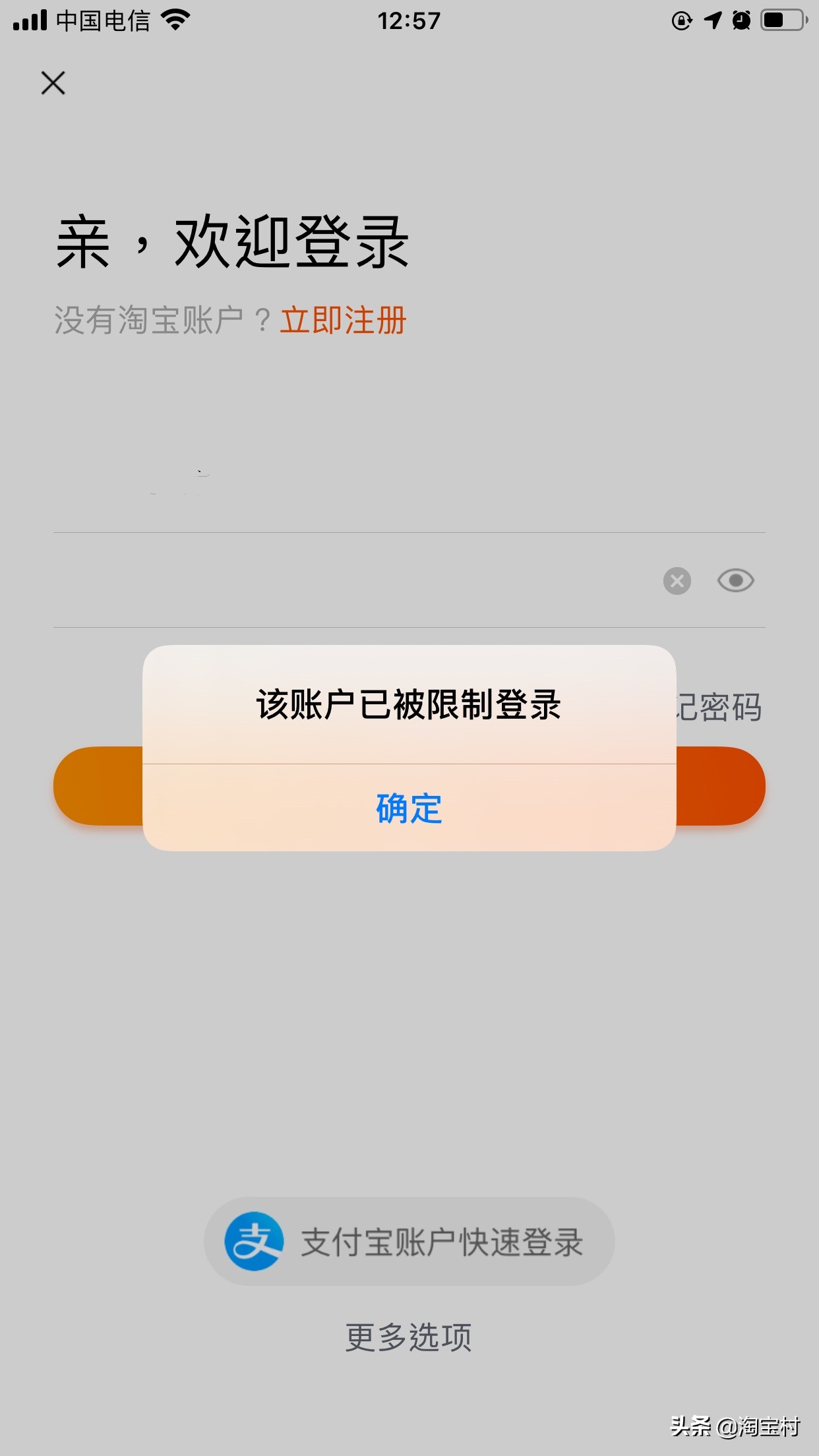Click the clock showing 12:57
Image resolution: width=819 pixels, height=1456 pixels.
[x=409, y=20]
